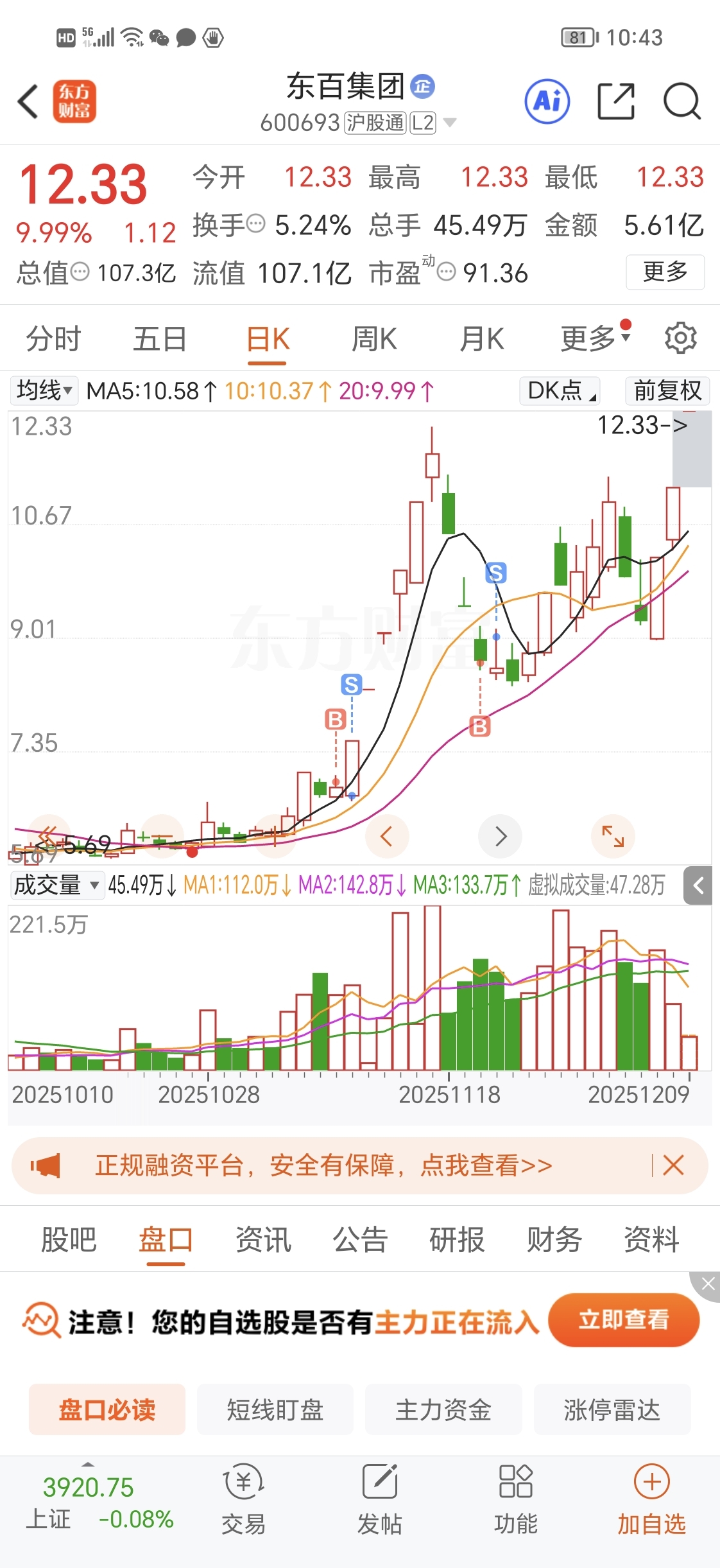Expand the 均线 indicator dropdown
720x1568 pixels.
44,390
